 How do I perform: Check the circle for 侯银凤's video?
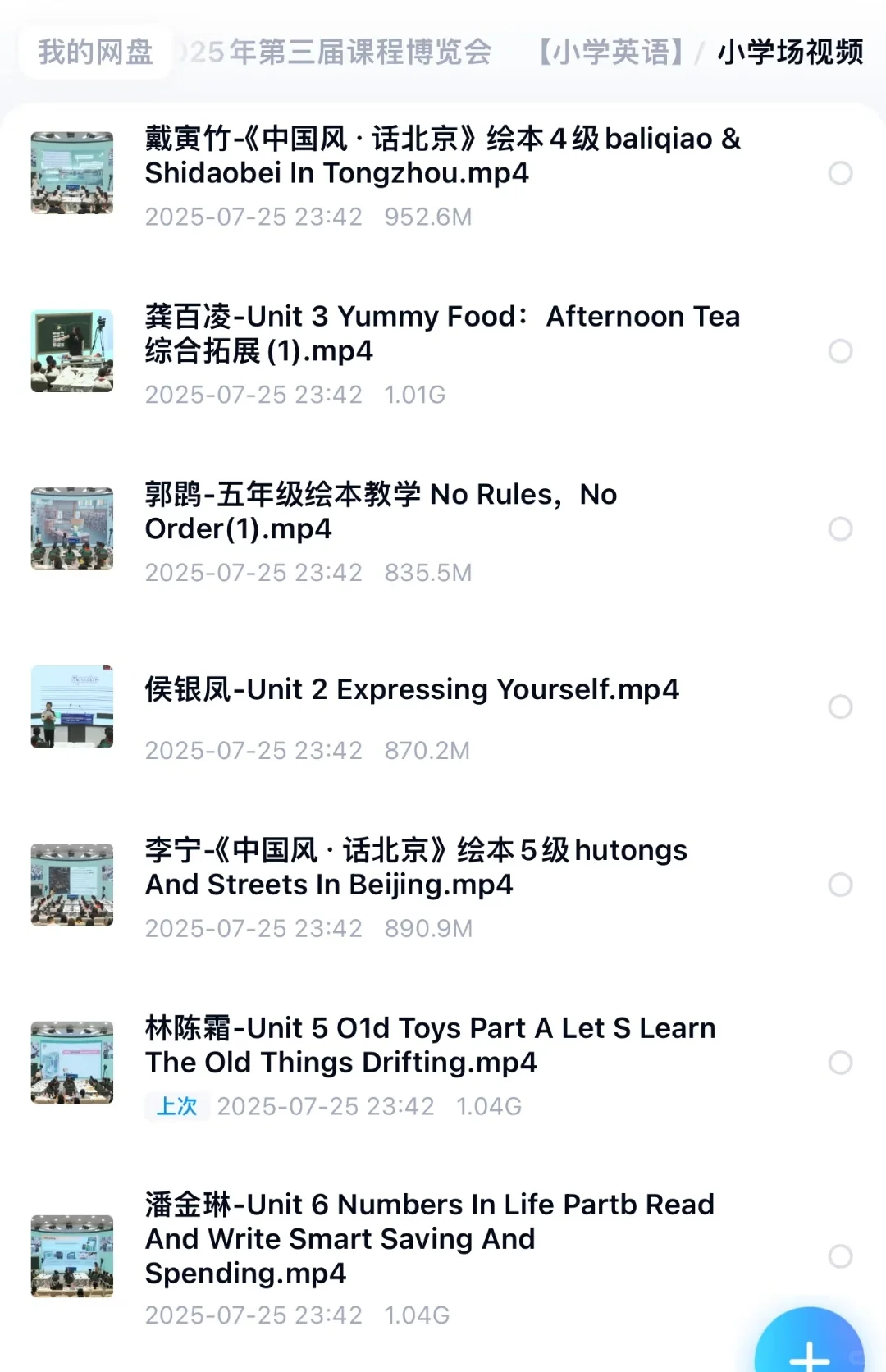coord(840,707)
